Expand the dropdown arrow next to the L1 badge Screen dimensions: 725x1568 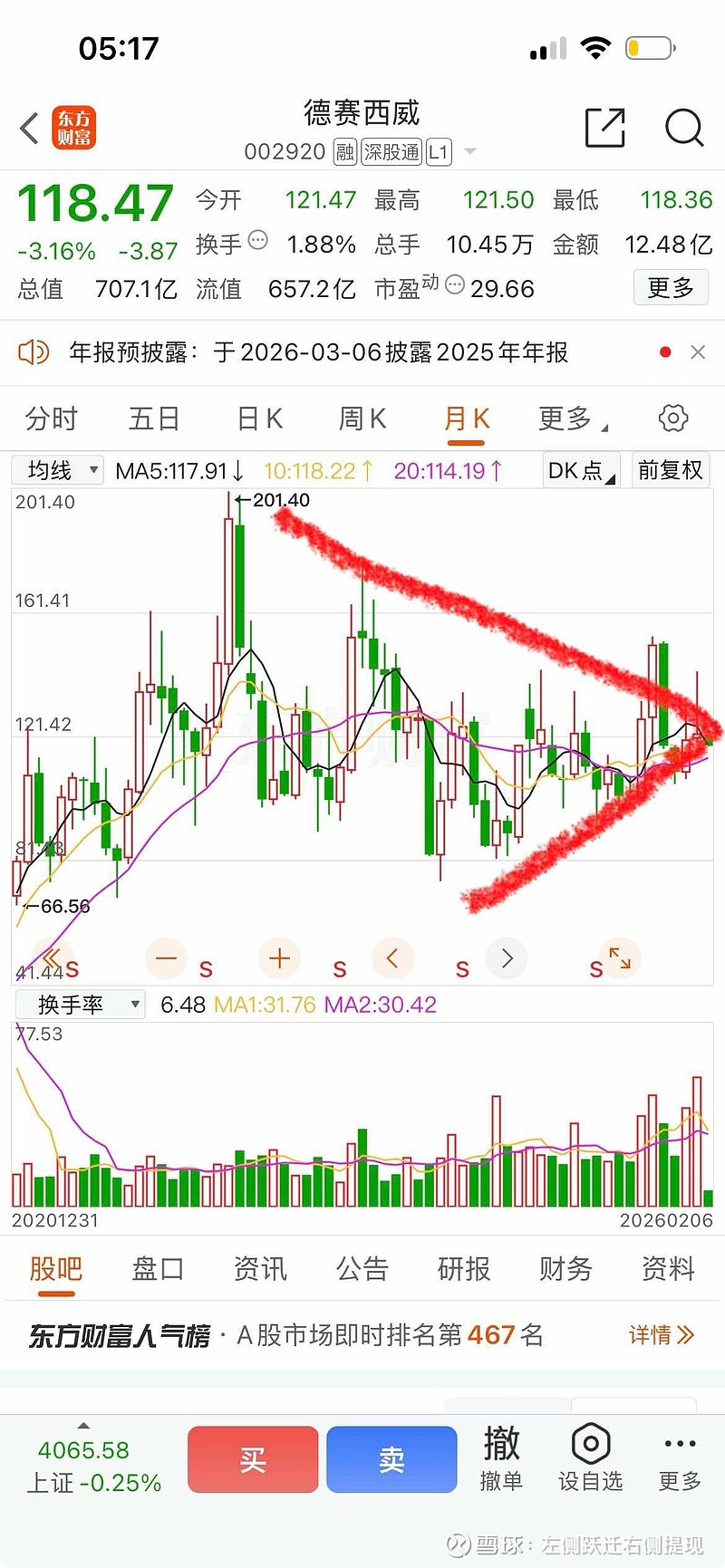coord(470,152)
